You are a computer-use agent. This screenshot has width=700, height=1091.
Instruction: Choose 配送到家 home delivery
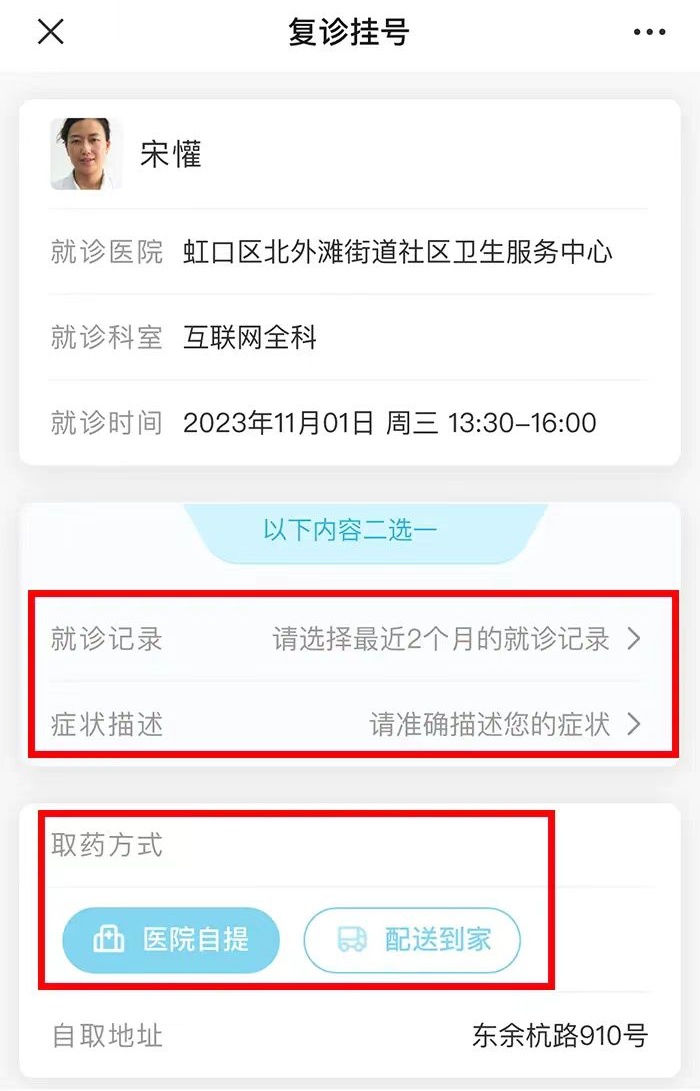pyautogui.click(x=412, y=940)
